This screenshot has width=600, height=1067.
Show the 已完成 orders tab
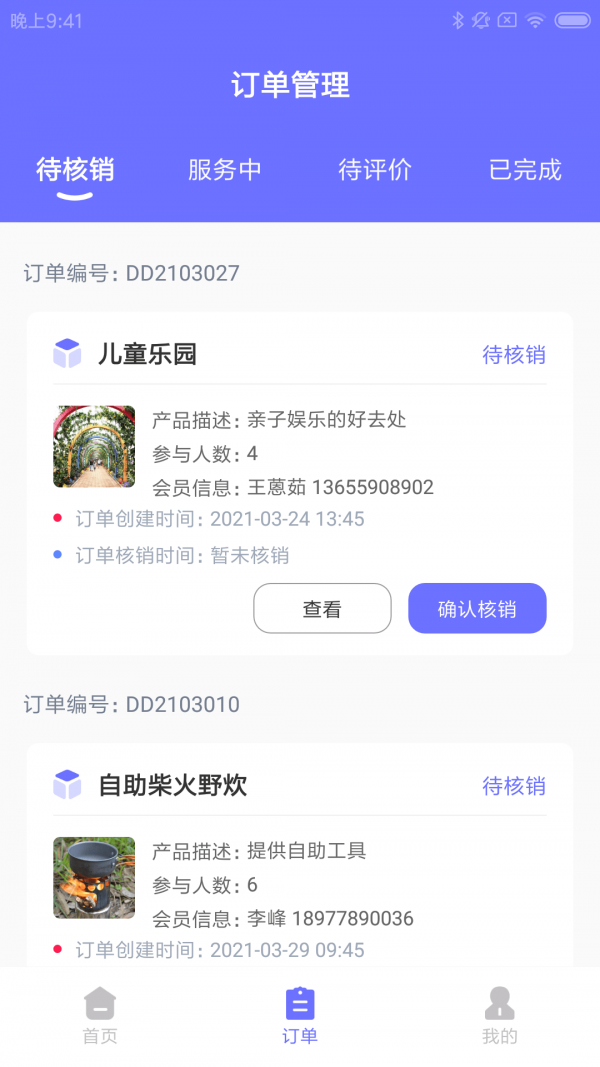click(x=525, y=170)
